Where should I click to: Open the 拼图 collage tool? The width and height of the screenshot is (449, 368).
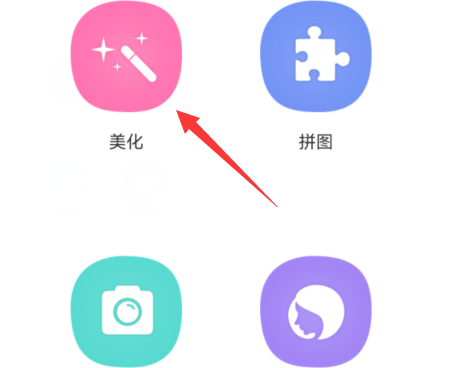[316, 57]
